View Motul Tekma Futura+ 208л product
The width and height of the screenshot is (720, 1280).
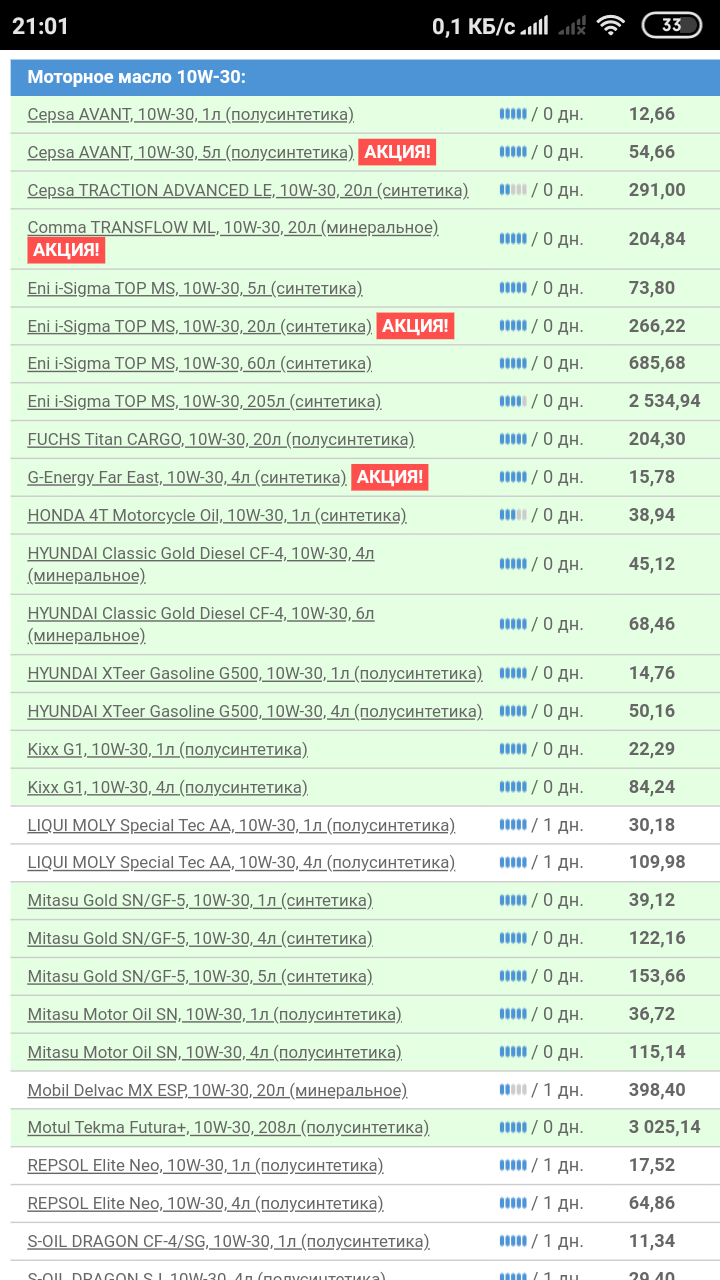point(228,1127)
